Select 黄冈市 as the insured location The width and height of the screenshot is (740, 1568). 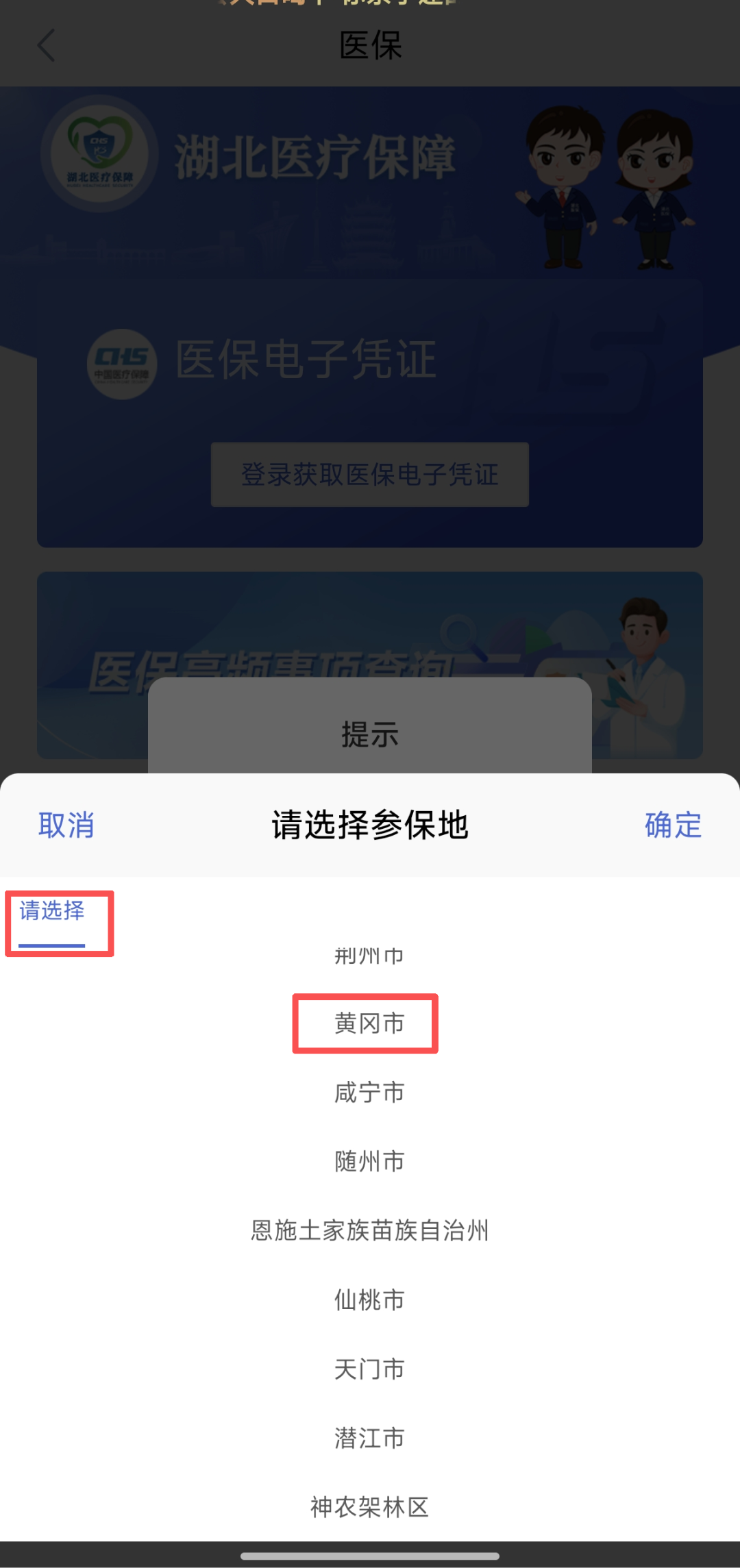(369, 1023)
